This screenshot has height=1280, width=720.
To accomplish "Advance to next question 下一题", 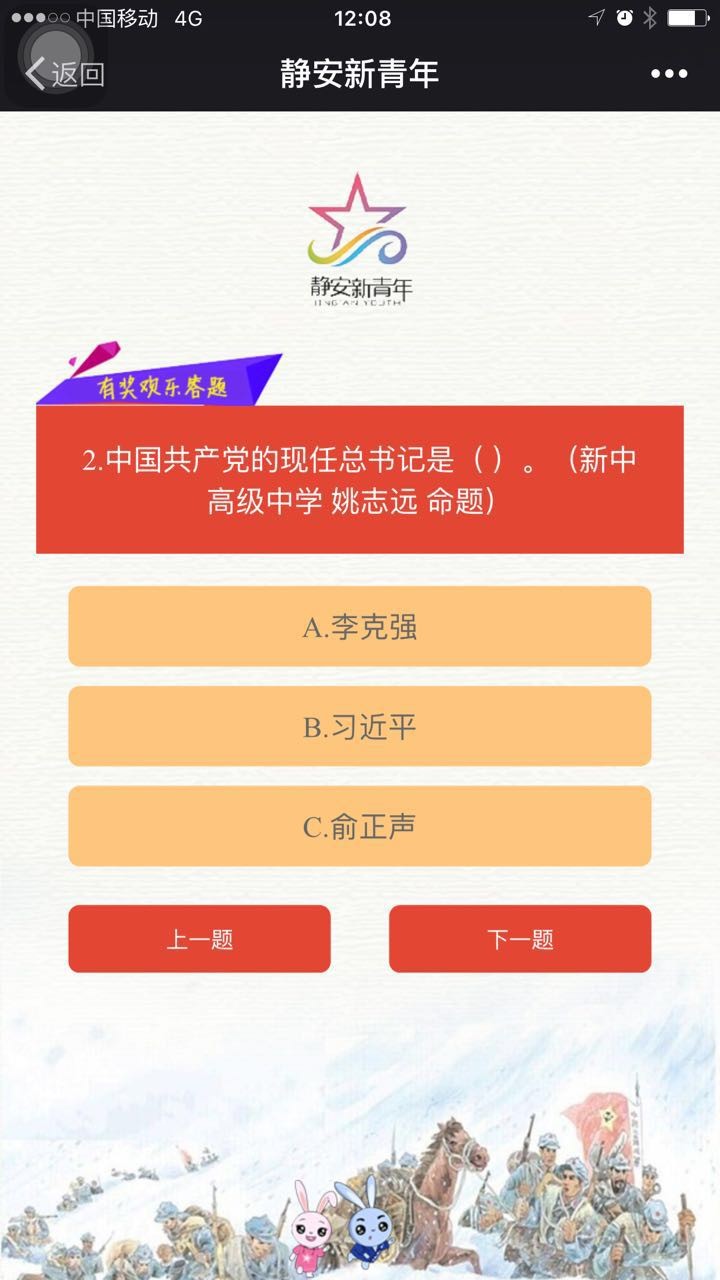I will pos(520,939).
